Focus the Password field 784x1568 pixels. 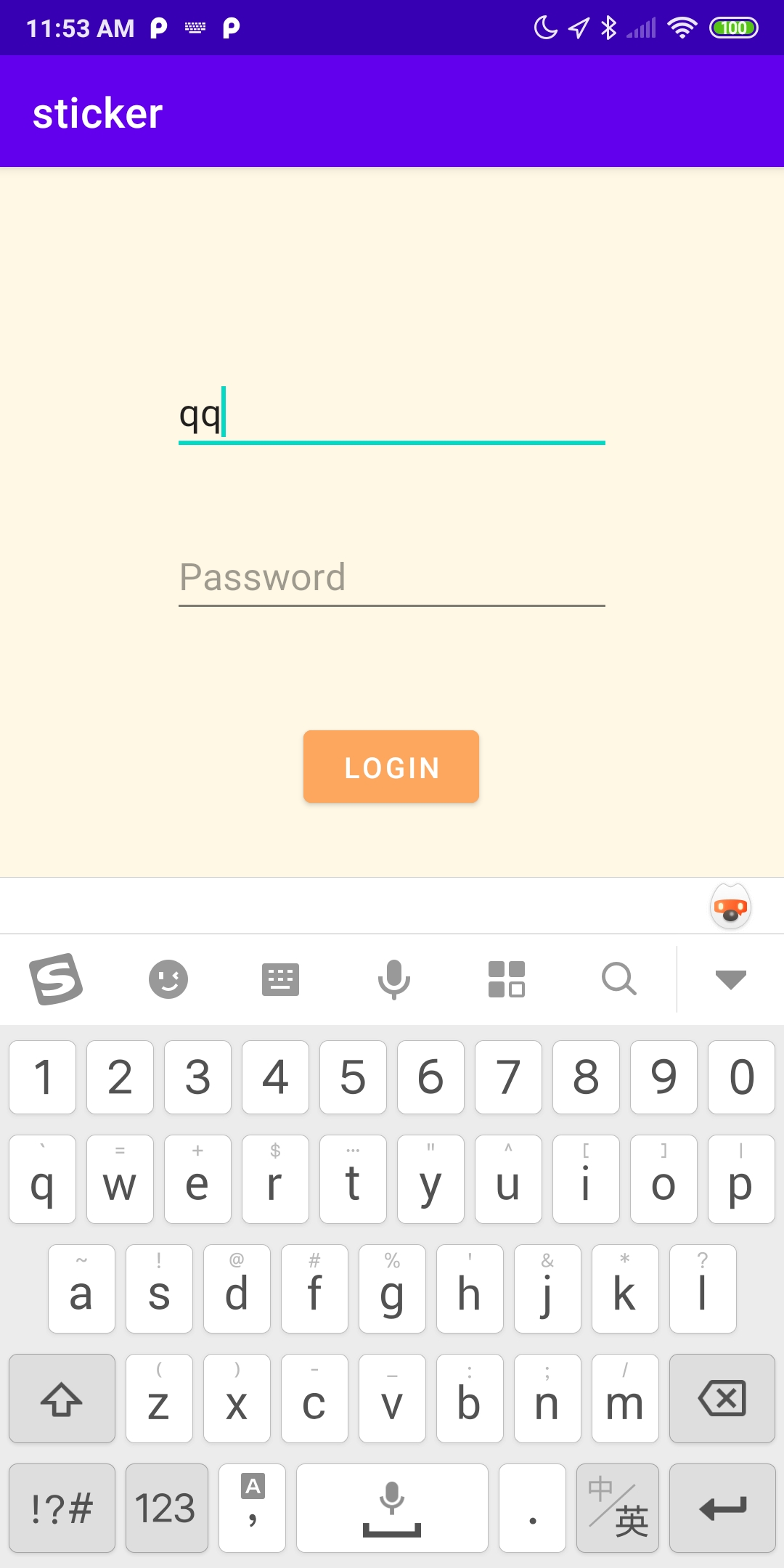[392, 578]
